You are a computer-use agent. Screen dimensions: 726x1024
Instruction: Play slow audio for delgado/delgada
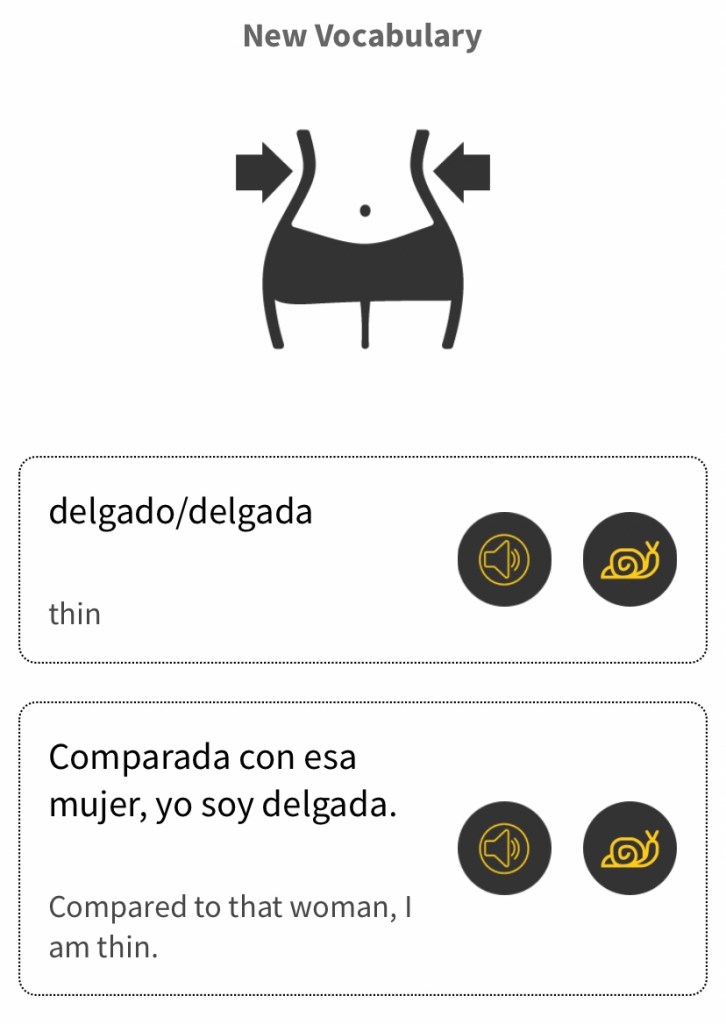tap(629, 560)
